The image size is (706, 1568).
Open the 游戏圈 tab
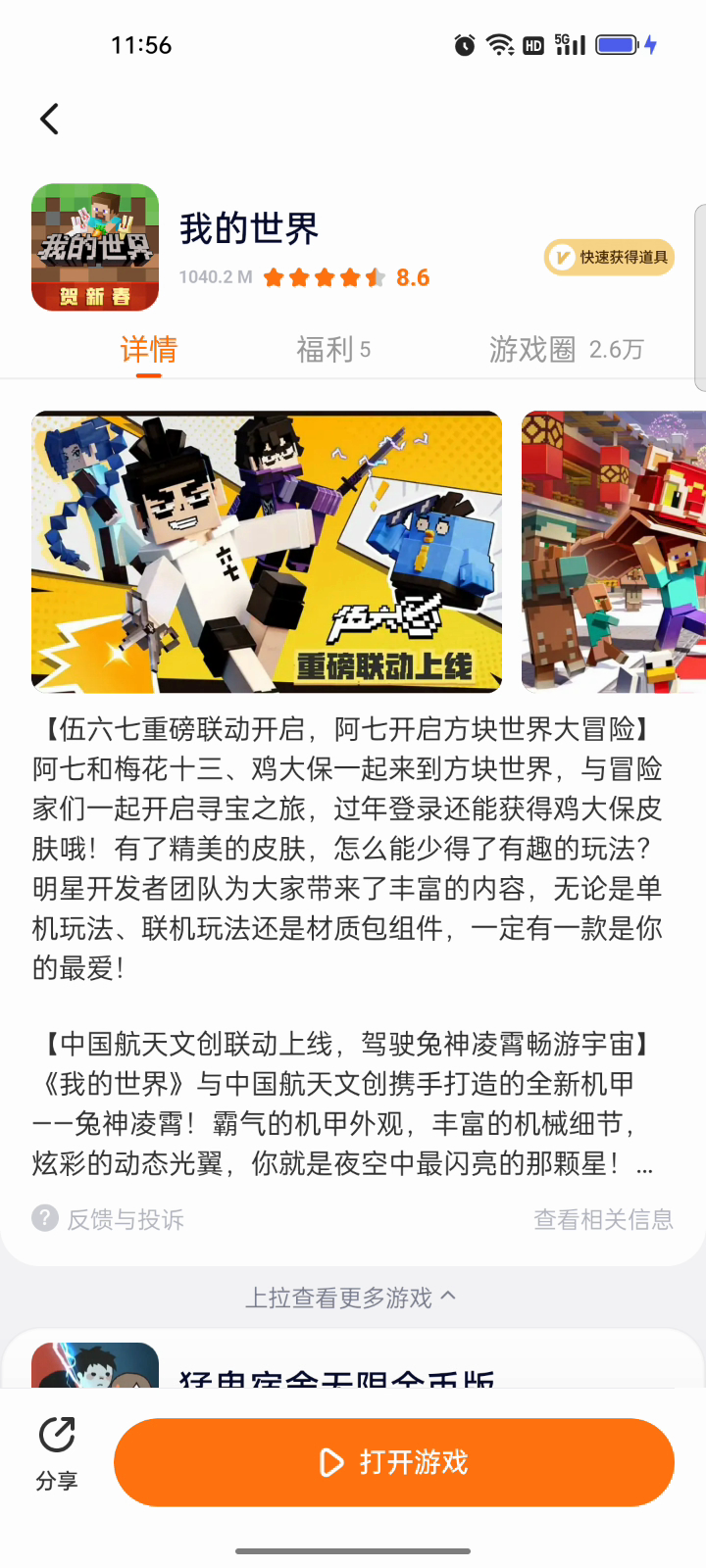coord(566,349)
